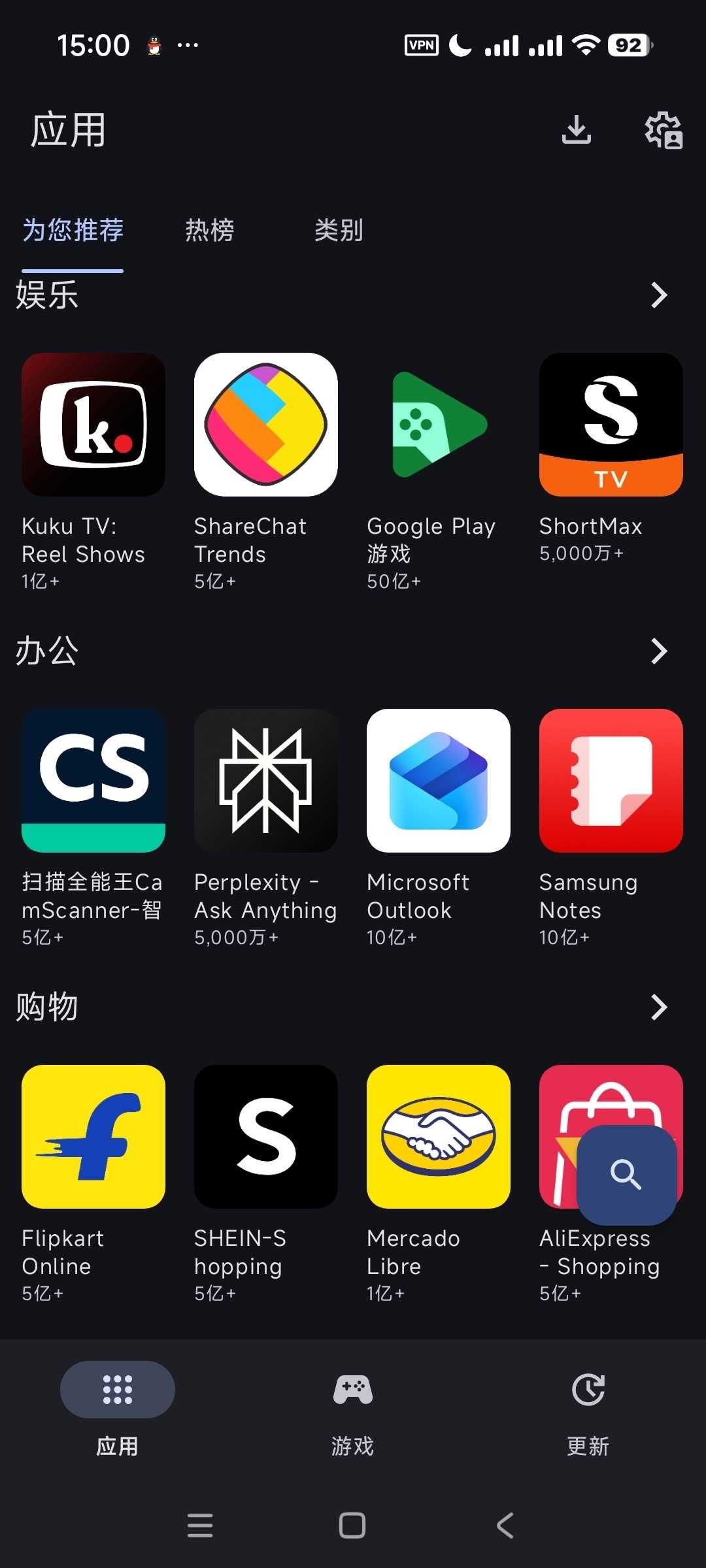Viewport: 706px width, 1568px height.
Task: Open the downloads icon
Action: [x=576, y=129]
